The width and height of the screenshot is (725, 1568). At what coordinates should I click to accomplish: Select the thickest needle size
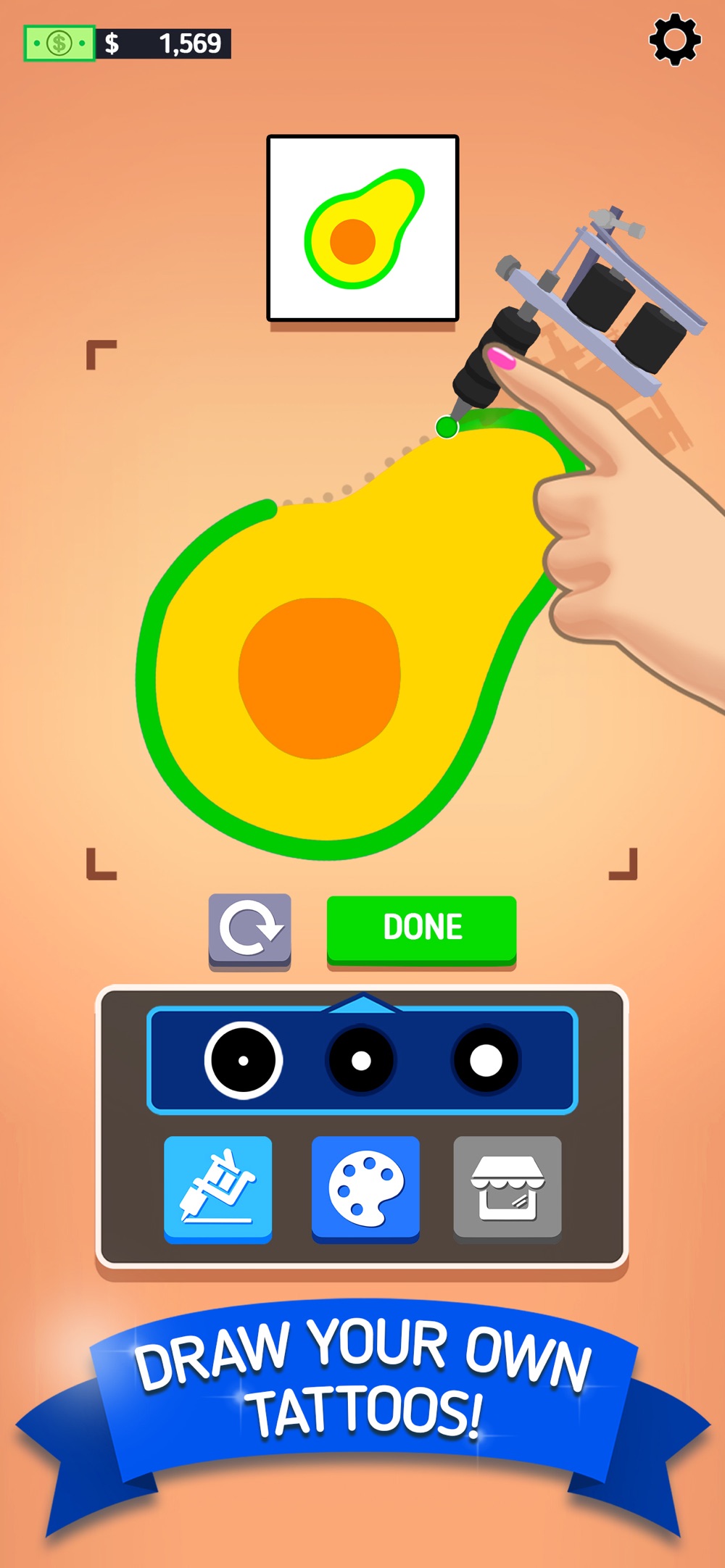(x=486, y=1060)
